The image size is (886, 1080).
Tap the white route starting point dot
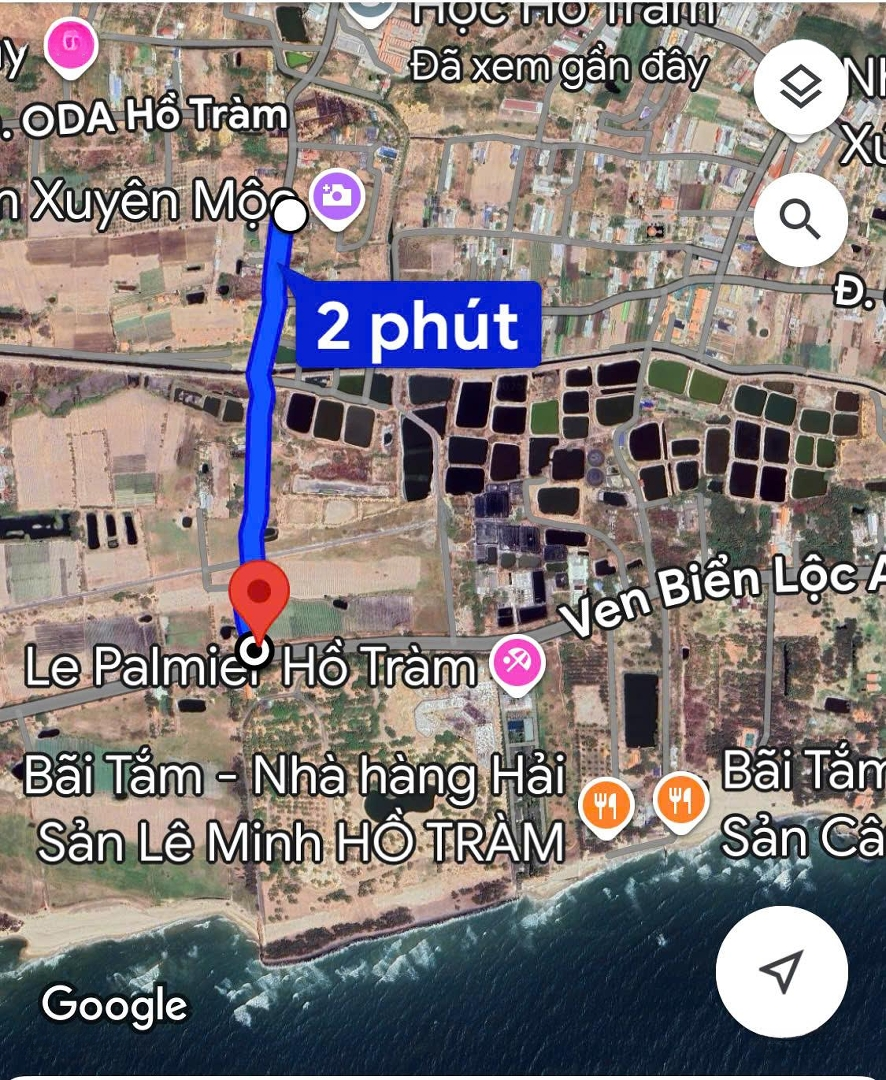pos(290,216)
